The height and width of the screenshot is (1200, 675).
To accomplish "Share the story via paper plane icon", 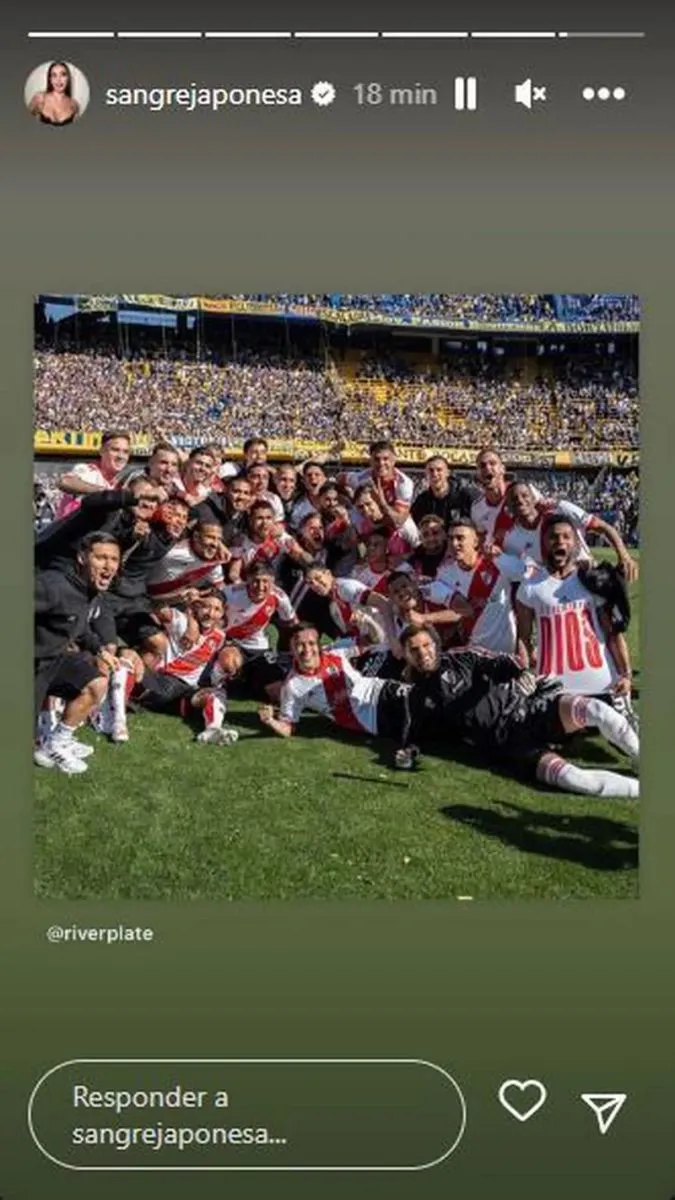I will [604, 1112].
